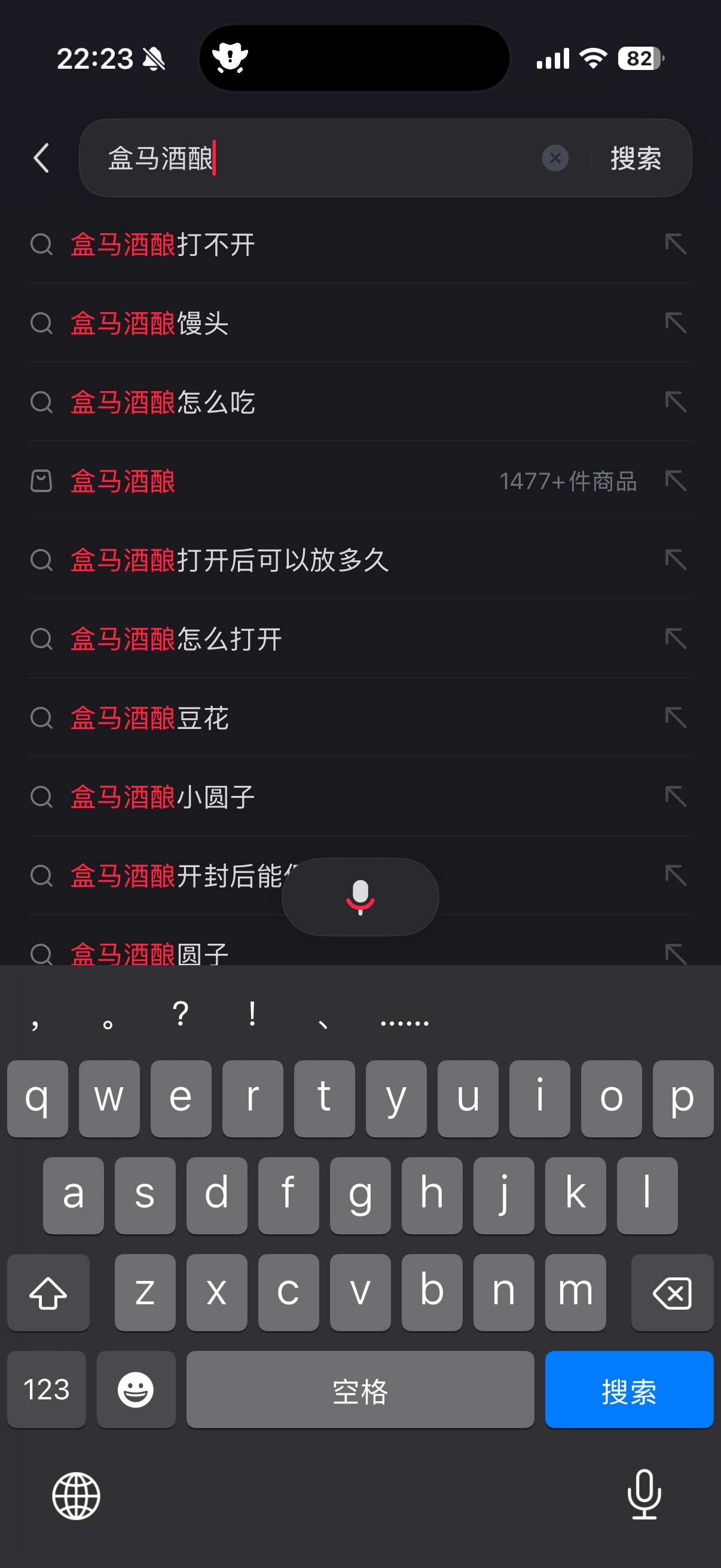
Task: Start voice search with the floating microphone
Action: (x=360, y=896)
